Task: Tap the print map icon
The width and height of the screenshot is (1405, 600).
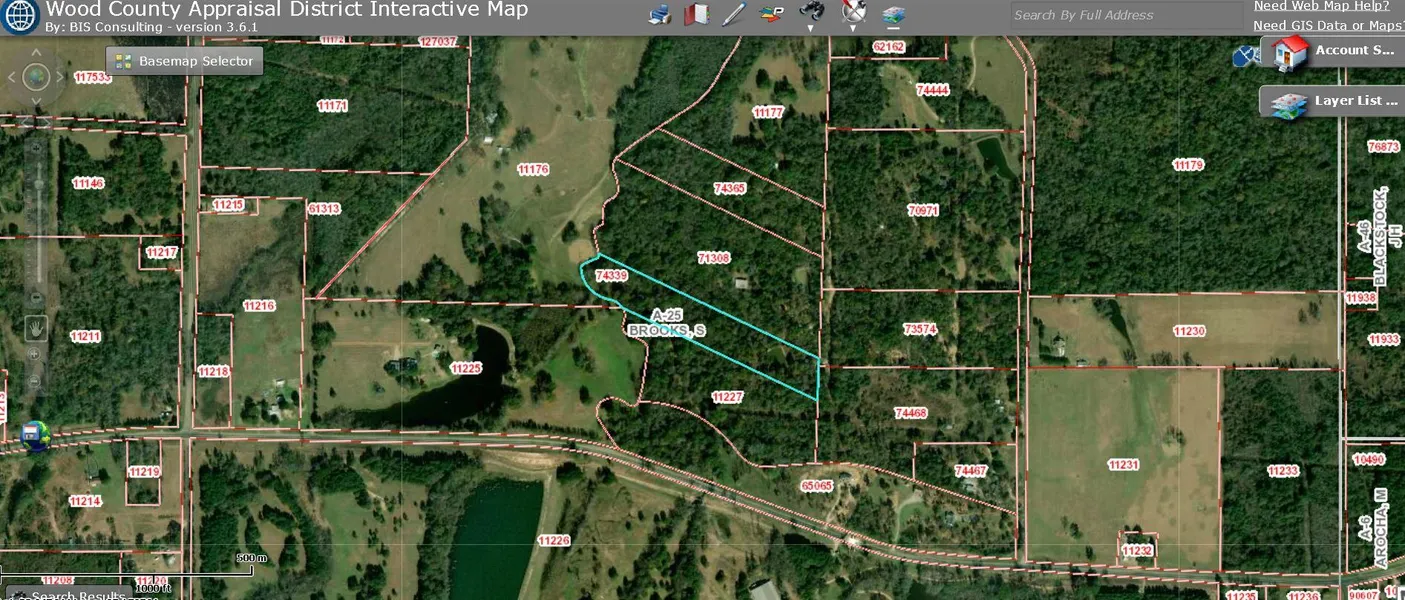Action: click(x=660, y=15)
